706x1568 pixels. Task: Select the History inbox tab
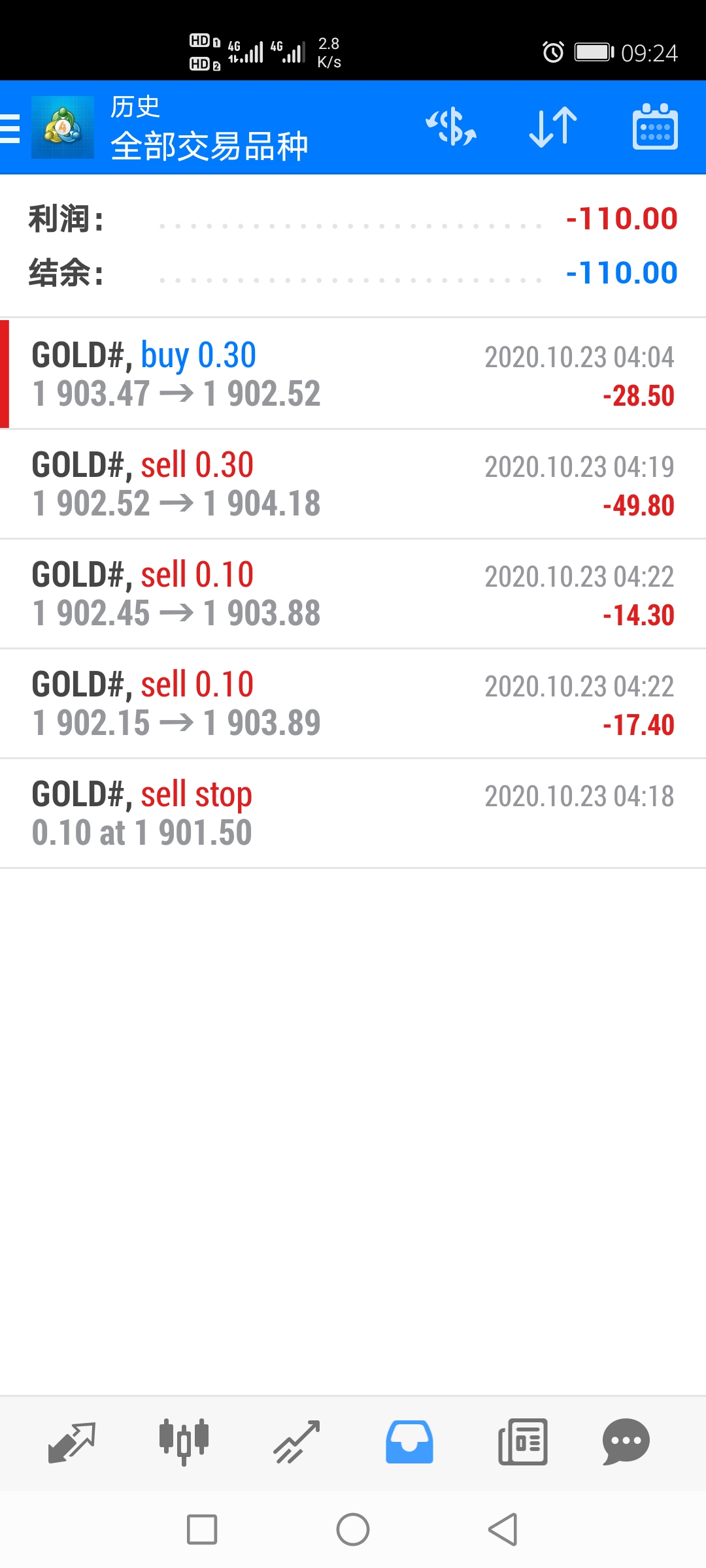[409, 1442]
